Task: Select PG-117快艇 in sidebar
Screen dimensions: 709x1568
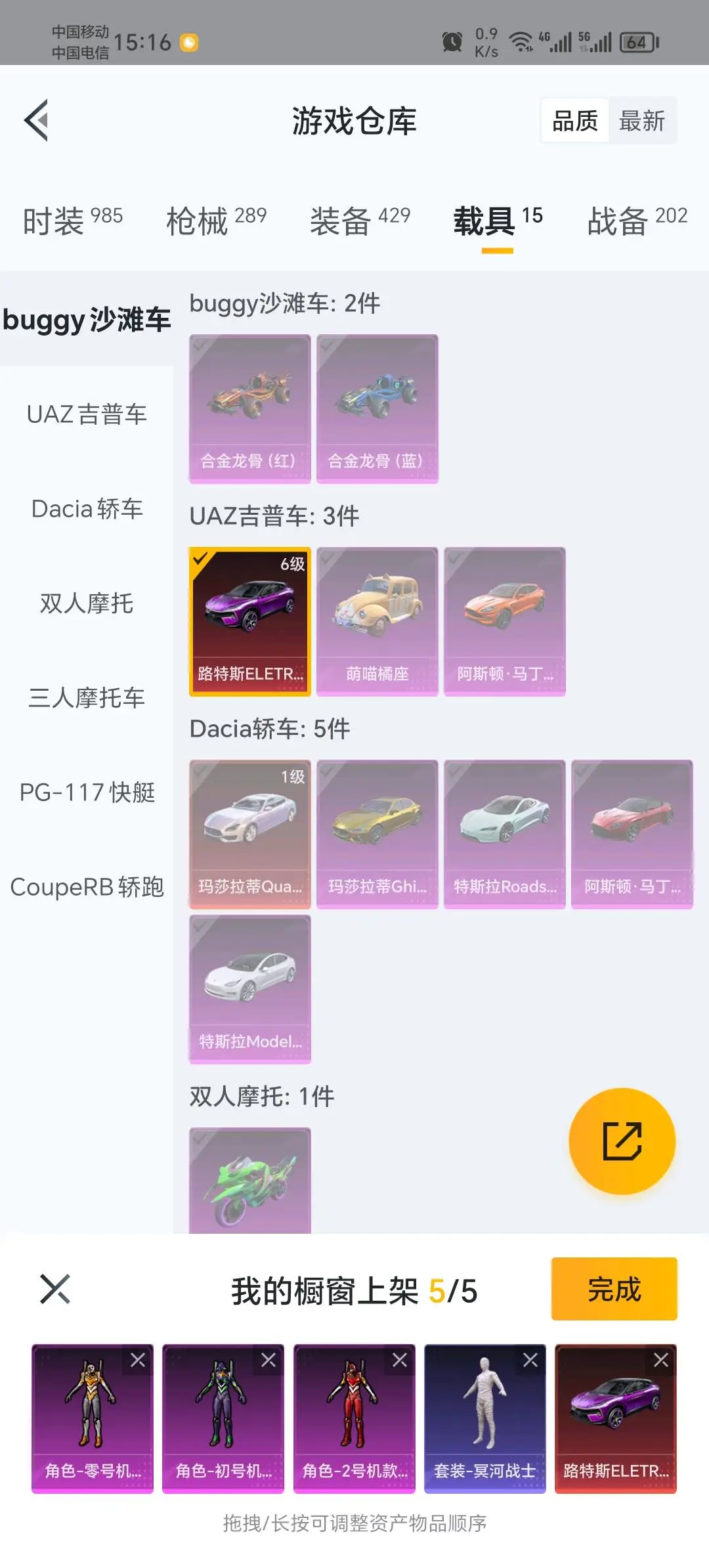Action: pyautogui.click(x=87, y=793)
